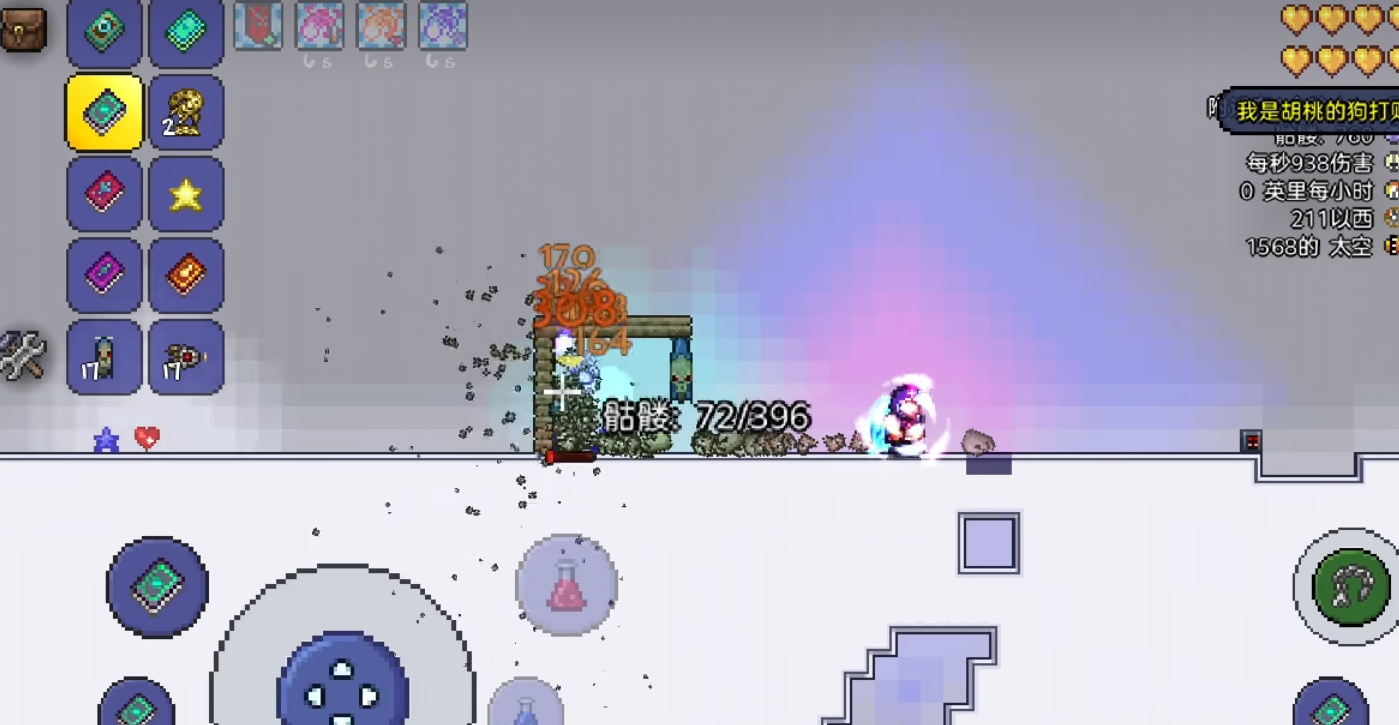Select the golden item slot with count 2

[186, 113]
